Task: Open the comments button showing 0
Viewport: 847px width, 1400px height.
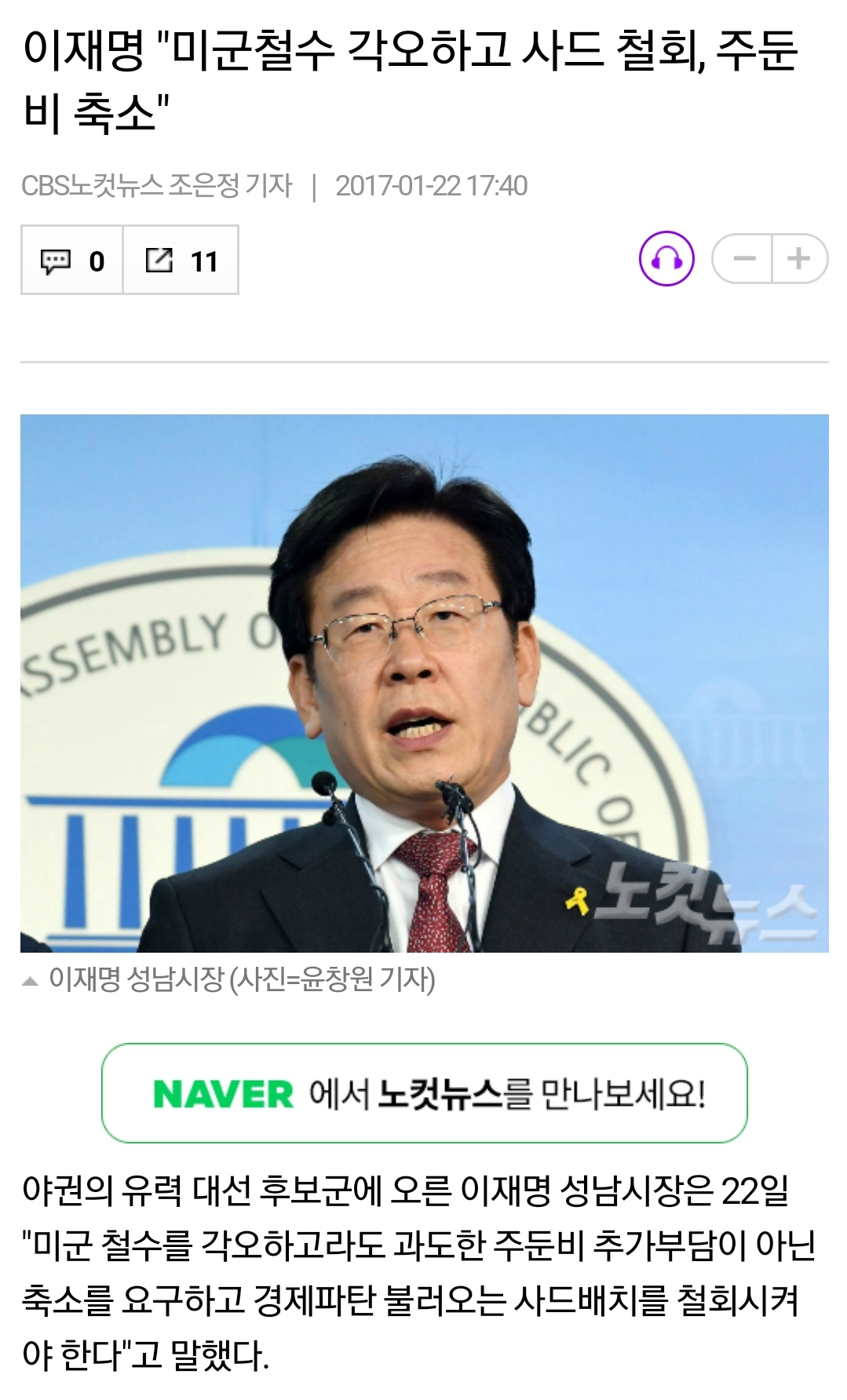Action: (x=72, y=261)
